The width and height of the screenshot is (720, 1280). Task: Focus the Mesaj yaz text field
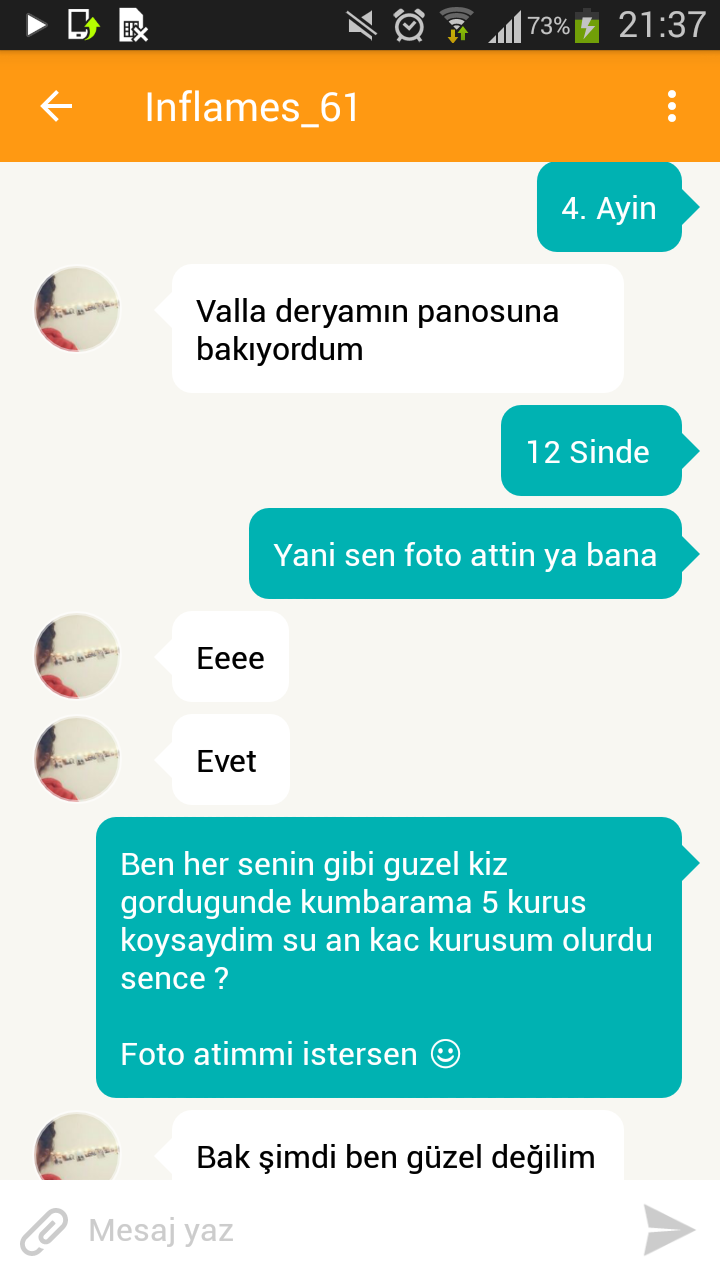350,1230
